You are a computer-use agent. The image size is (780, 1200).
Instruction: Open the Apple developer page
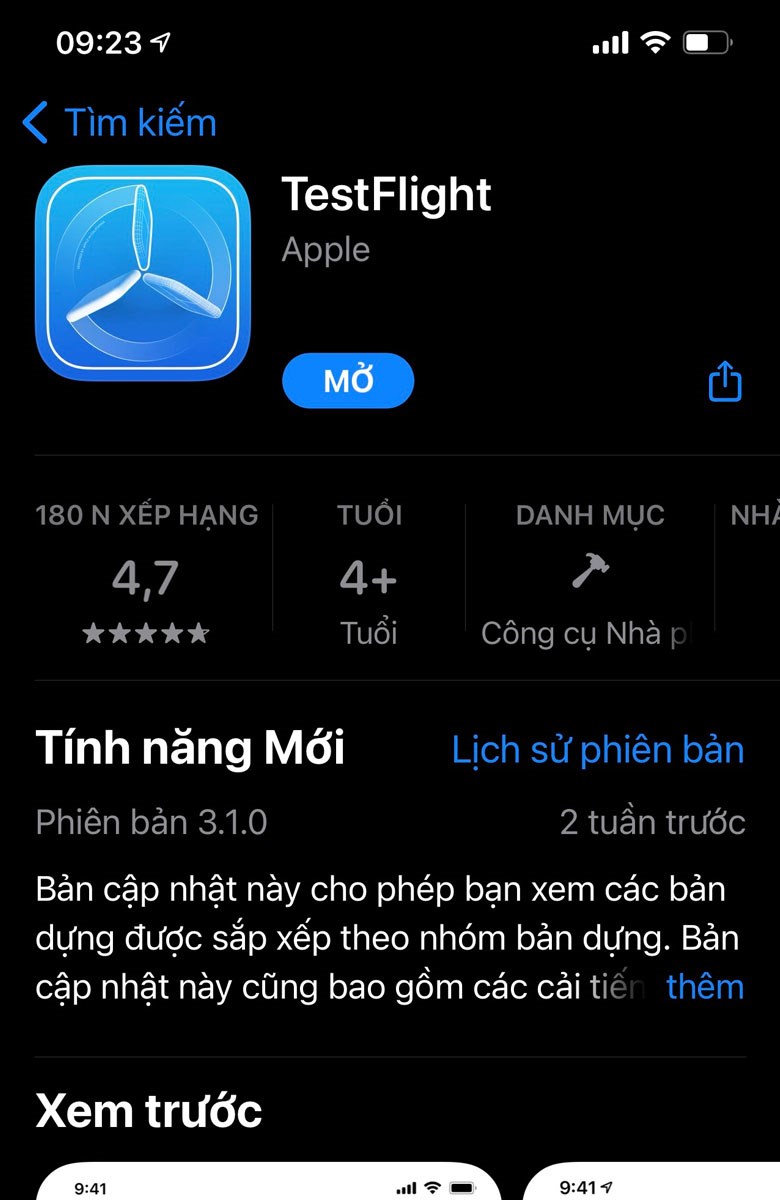[325, 250]
